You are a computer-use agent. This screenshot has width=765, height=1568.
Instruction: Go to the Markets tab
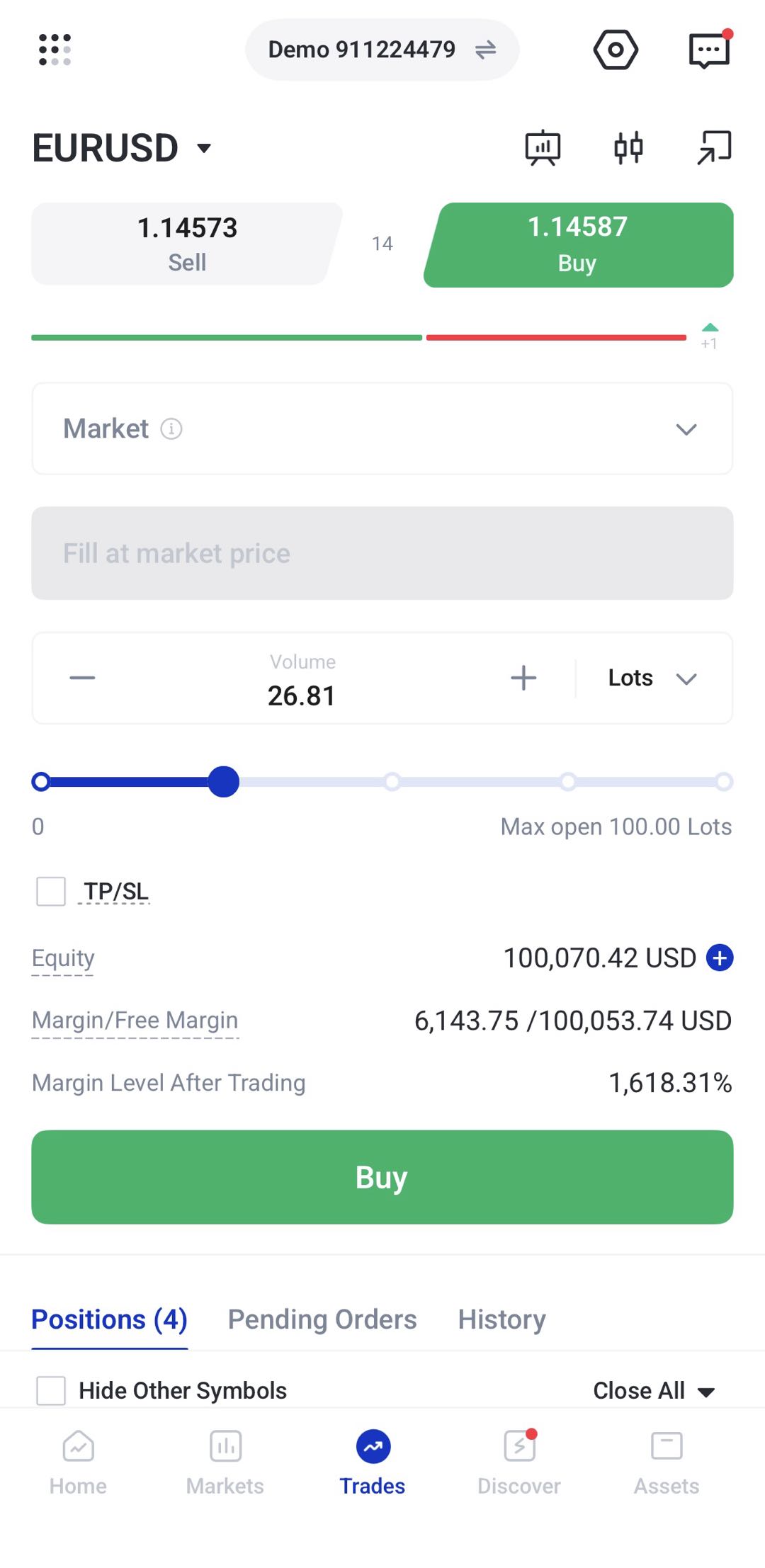tap(225, 1462)
